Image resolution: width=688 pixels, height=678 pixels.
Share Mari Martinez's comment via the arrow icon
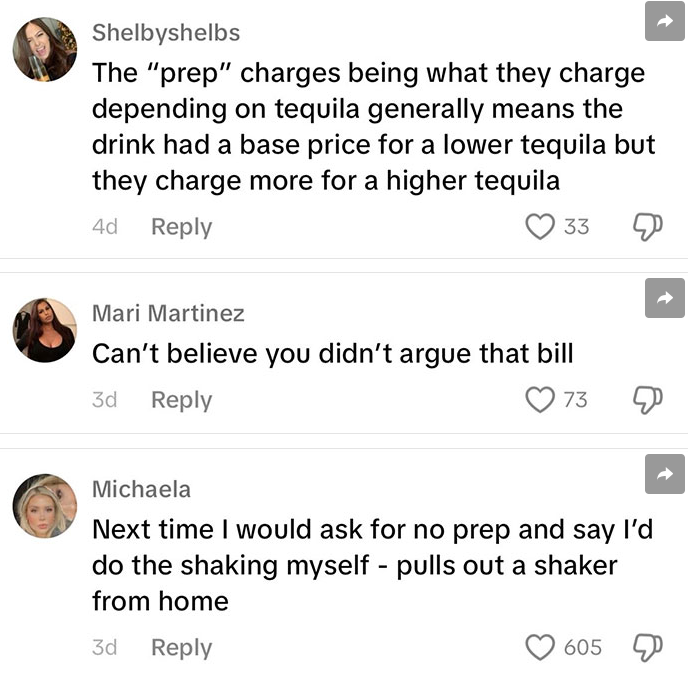click(x=664, y=298)
